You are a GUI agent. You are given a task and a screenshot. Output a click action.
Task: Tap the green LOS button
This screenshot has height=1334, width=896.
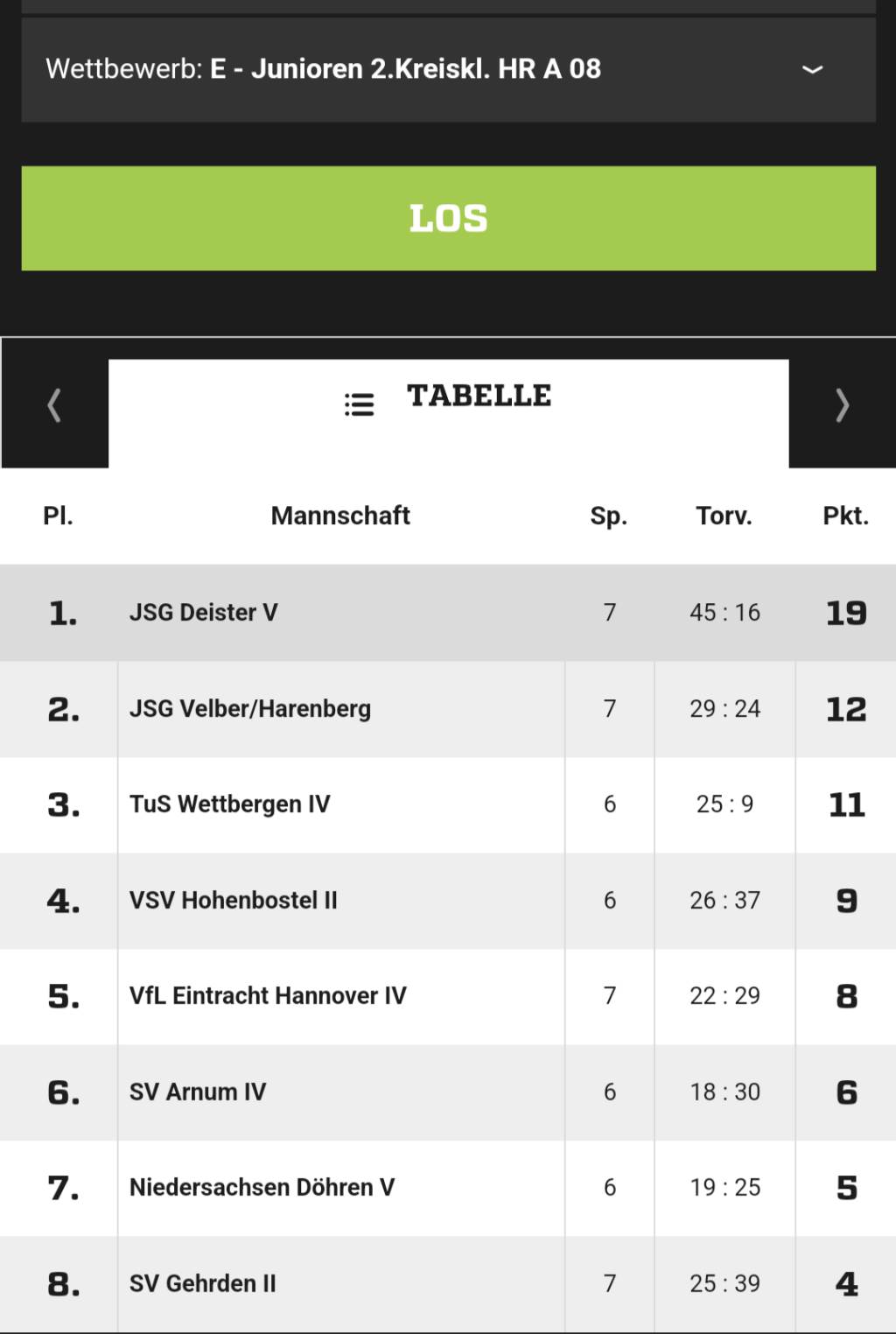tap(448, 218)
